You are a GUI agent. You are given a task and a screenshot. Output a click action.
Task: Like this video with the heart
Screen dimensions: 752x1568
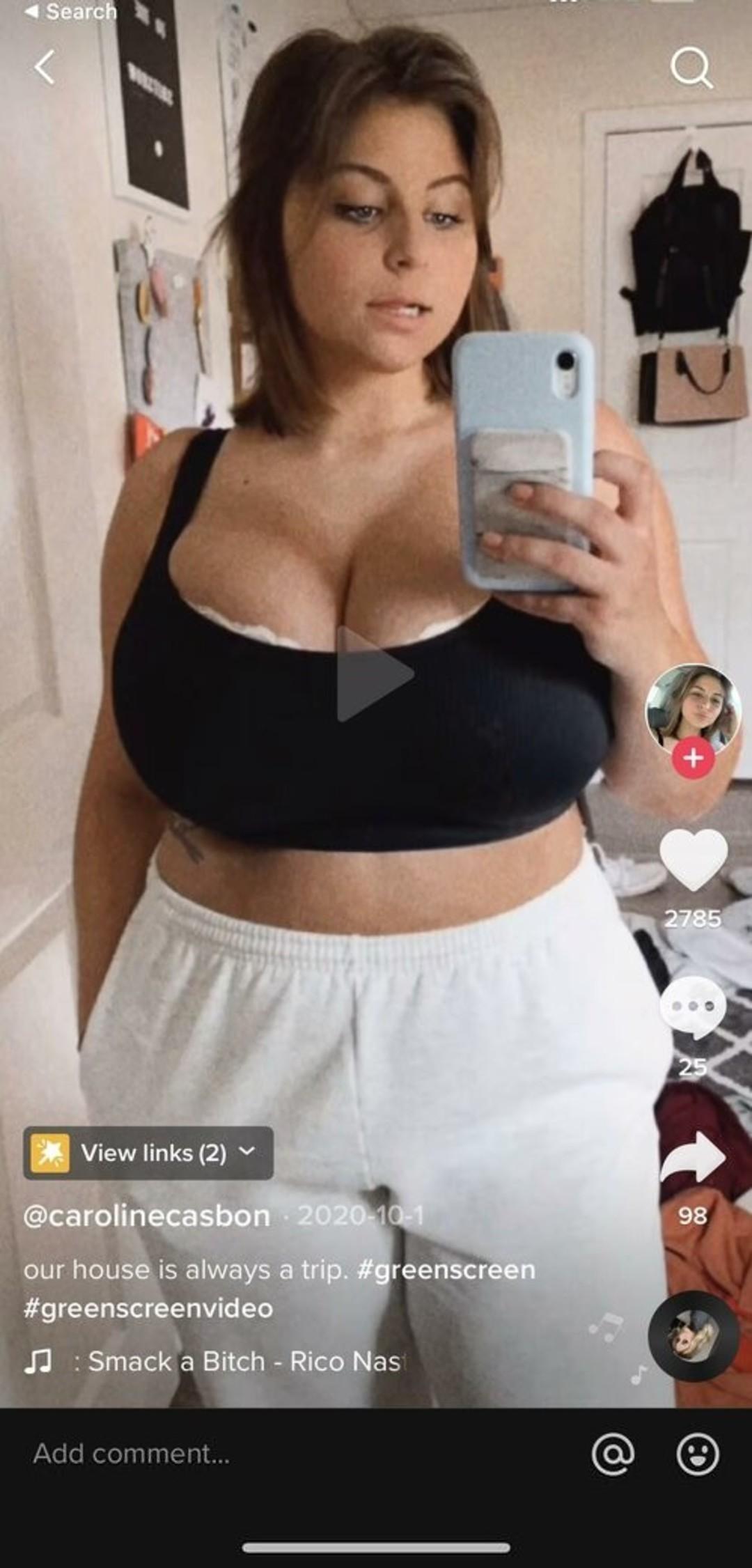(x=693, y=860)
